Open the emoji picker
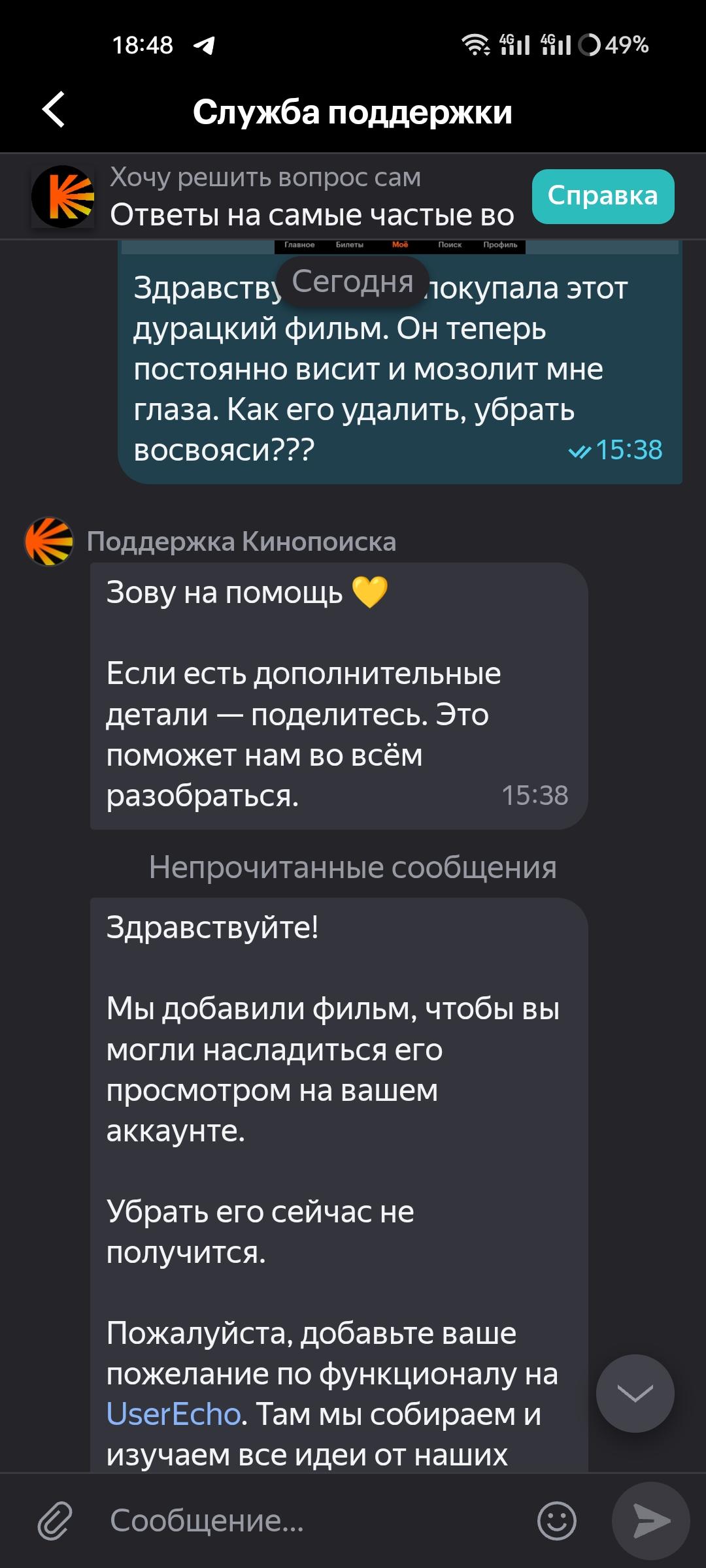This screenshot has width=706, height=1568. click(x=556, y=1520)
